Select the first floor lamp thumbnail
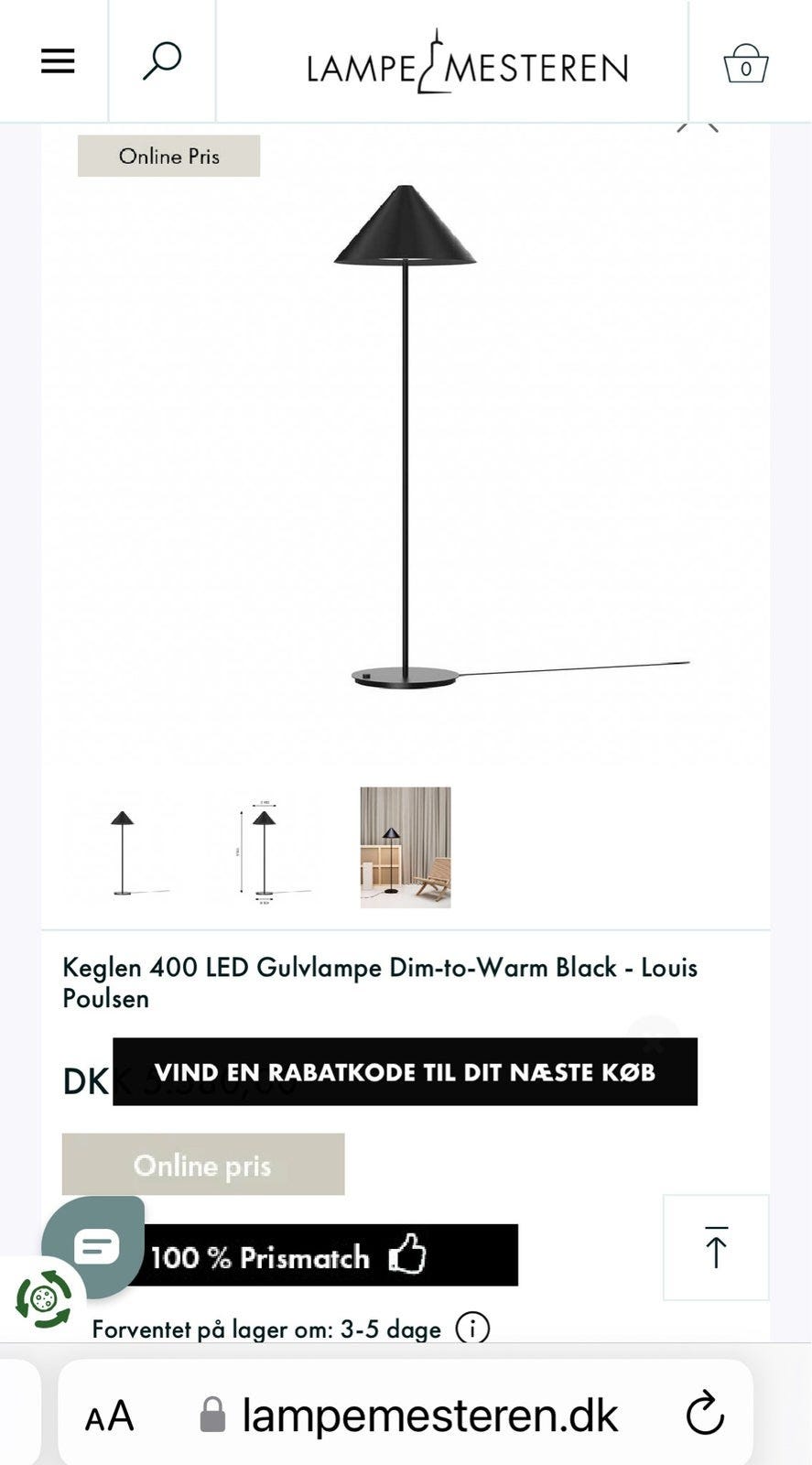 coord(128,849)
